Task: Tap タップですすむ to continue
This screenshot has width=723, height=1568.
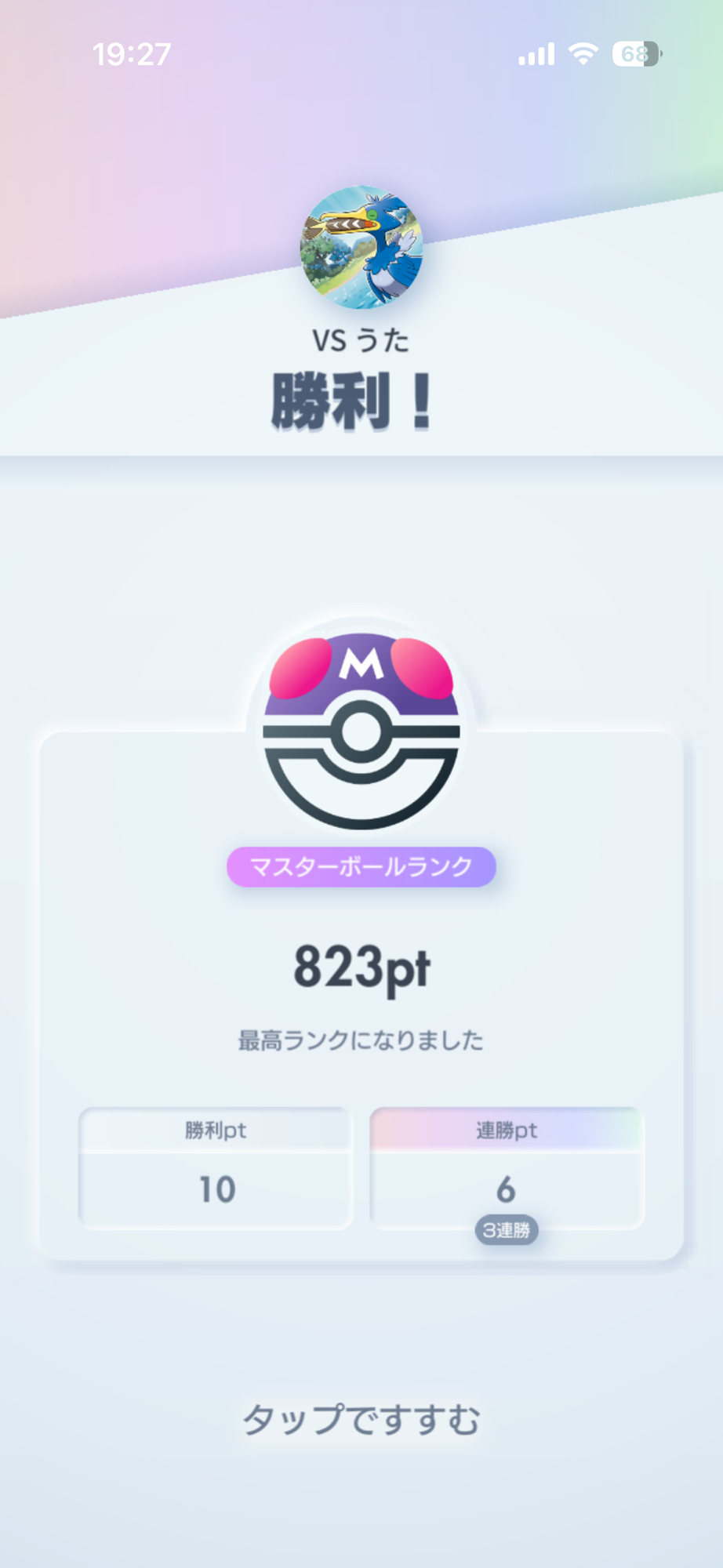Action: (361, 1419)
